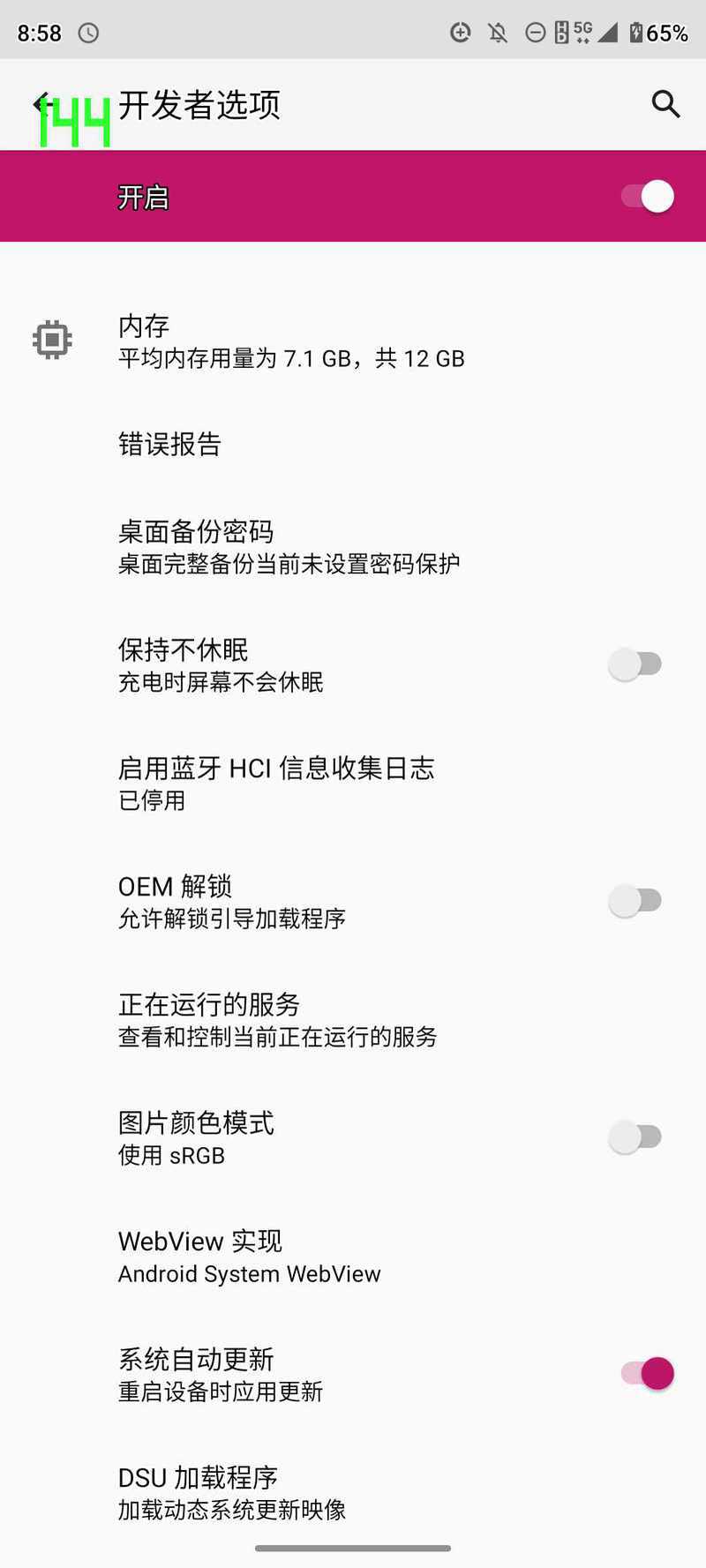Open 桌面备份密码 setting
Image resolution: width=706 pixels, height=1568 pixels.
[x=353, y=546]
